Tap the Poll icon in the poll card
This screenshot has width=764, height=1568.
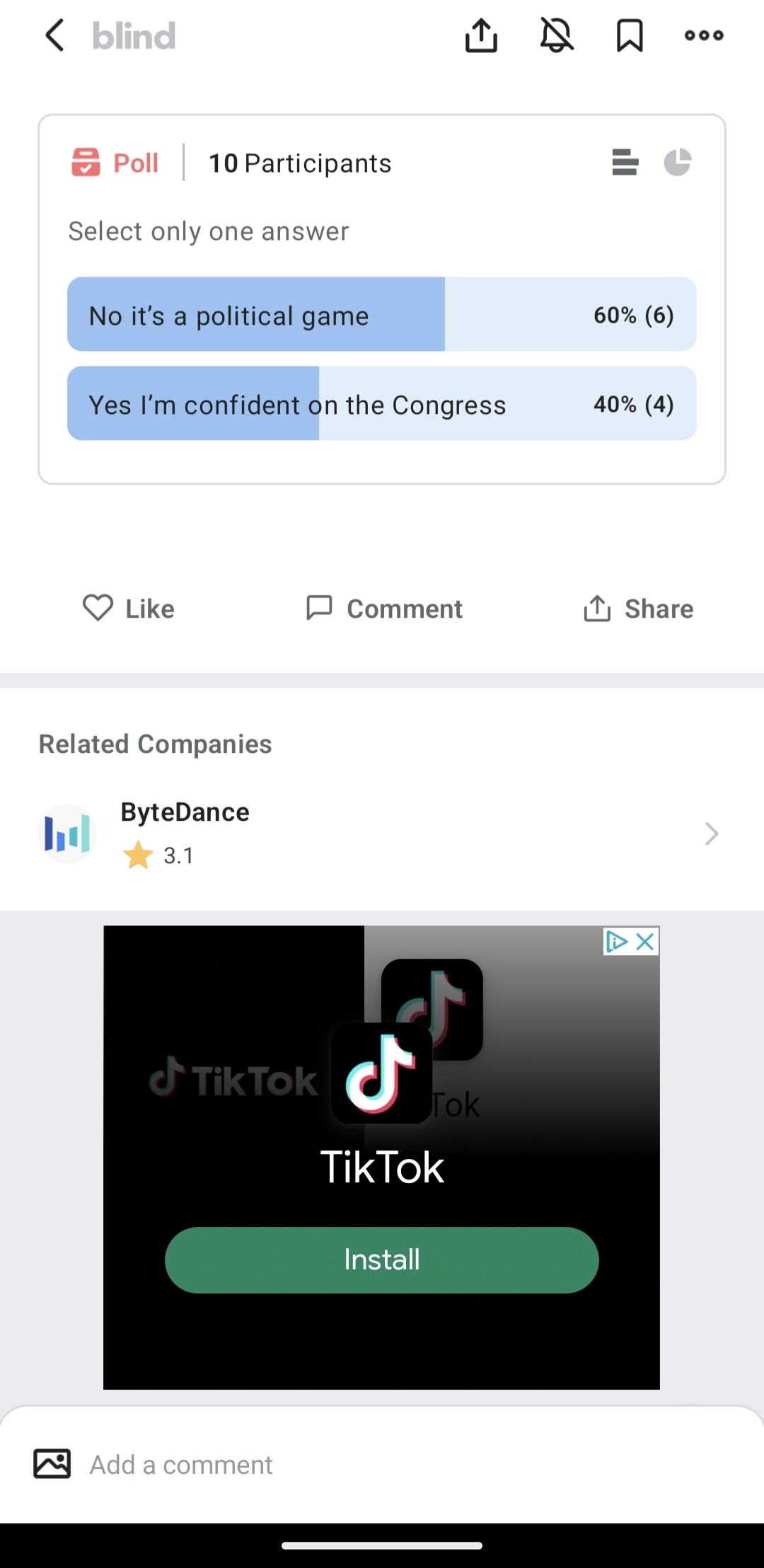coord(86,162)
